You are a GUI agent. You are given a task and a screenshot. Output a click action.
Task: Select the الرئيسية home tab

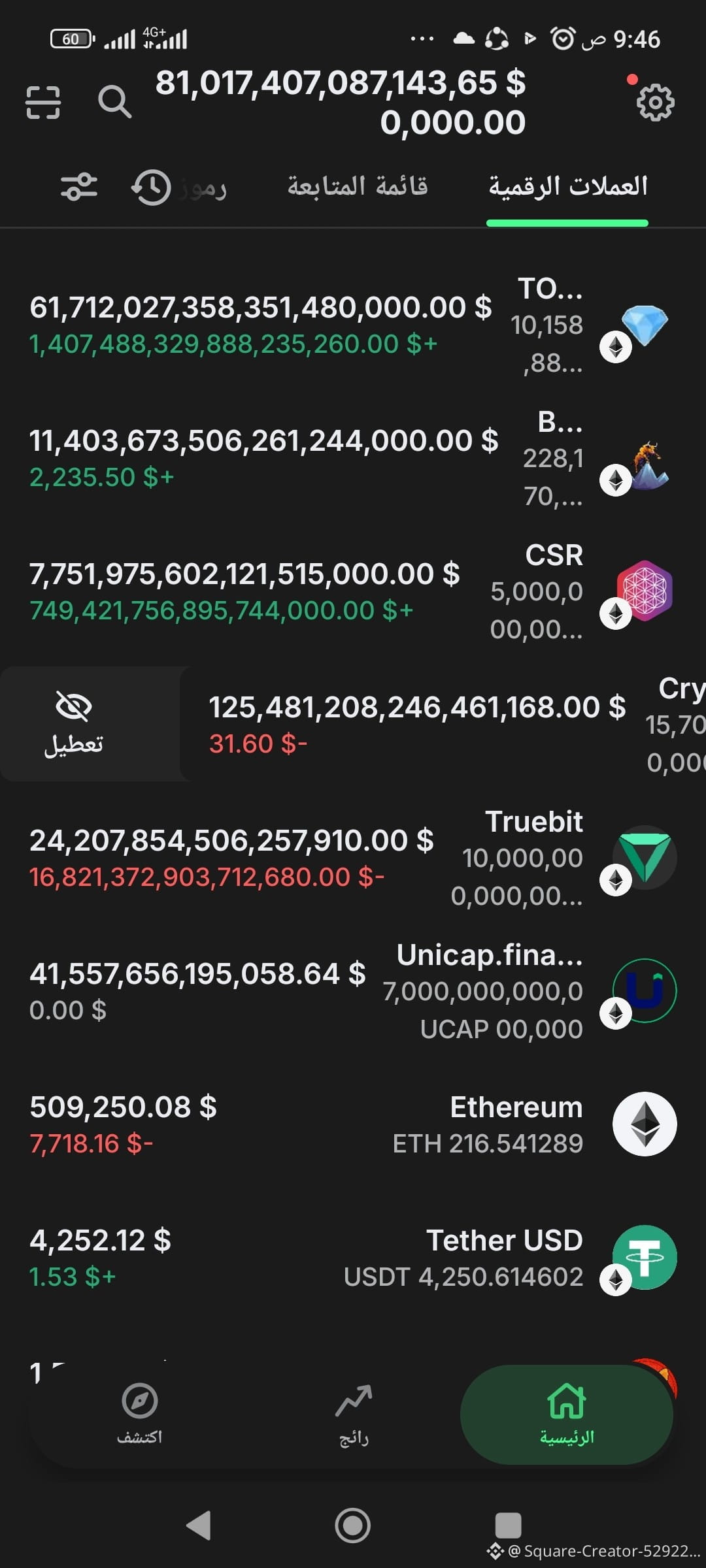[567, 1414]
